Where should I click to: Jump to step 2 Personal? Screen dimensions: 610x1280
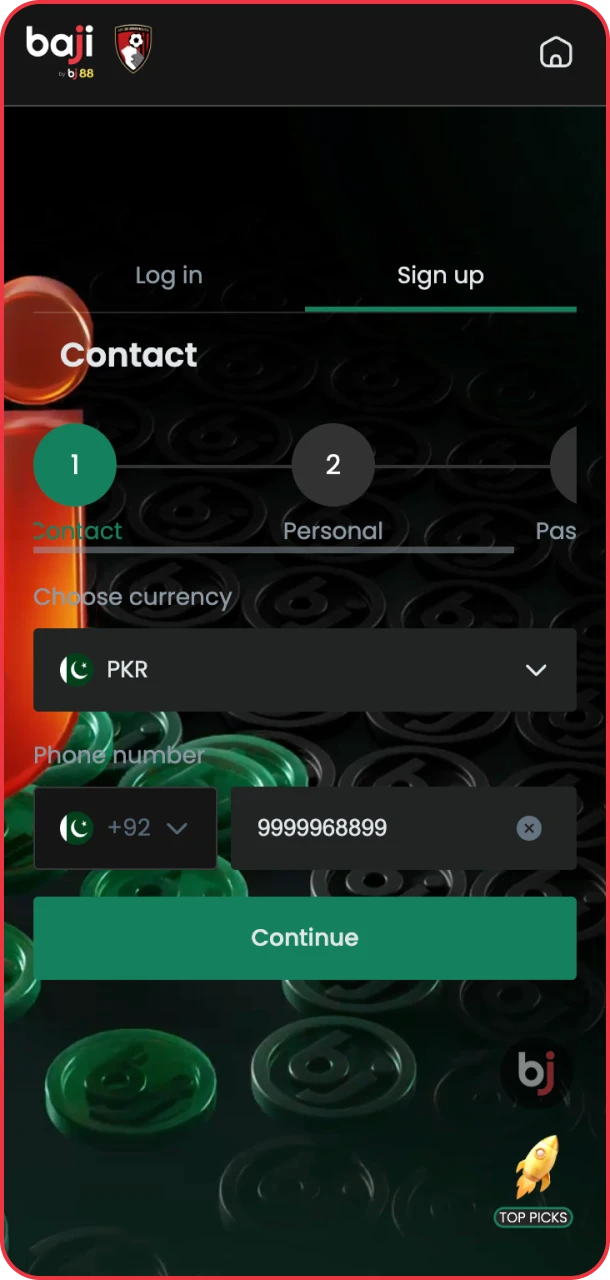[333, 465]
